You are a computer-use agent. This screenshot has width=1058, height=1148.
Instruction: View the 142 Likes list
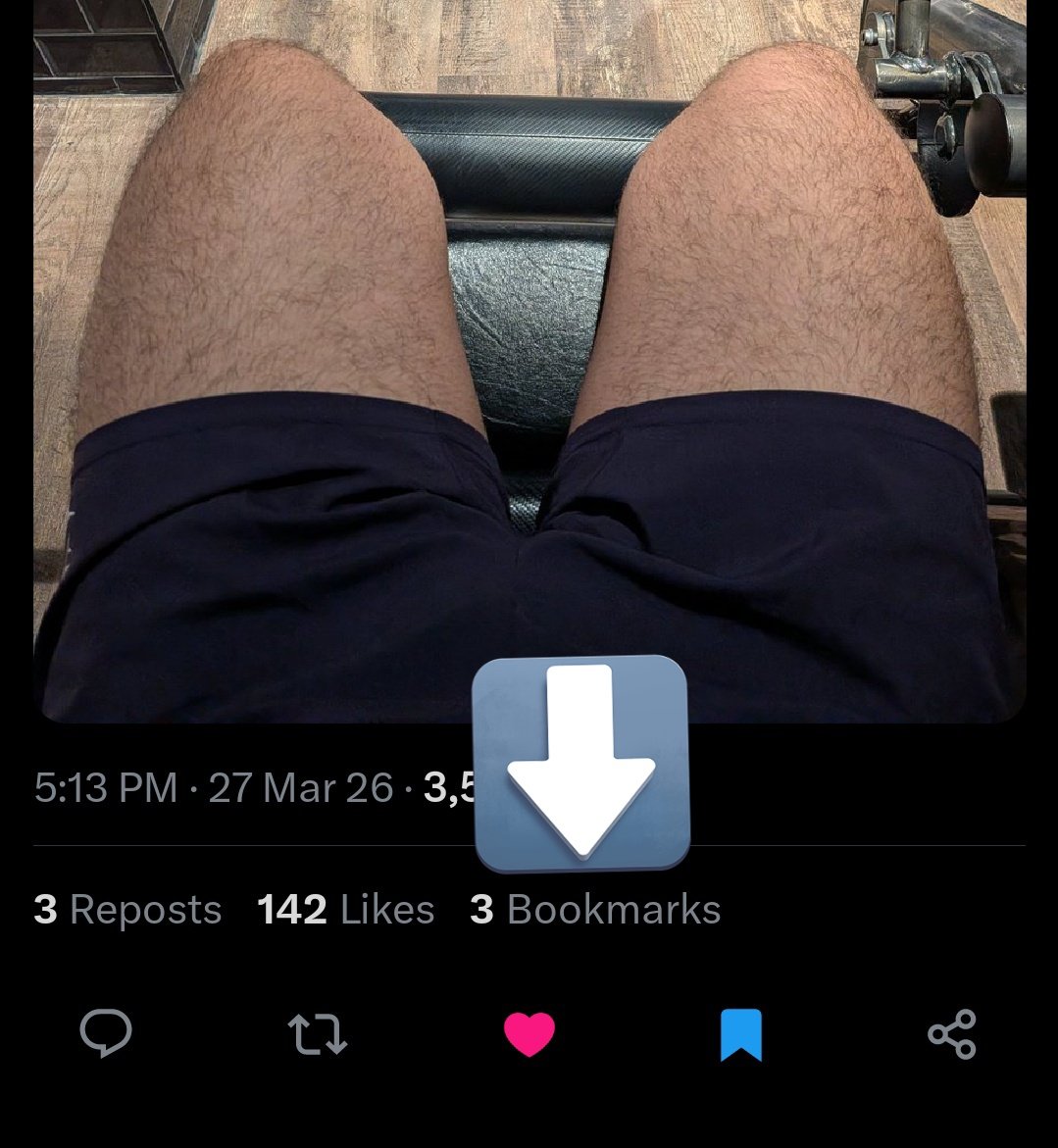[x=345, y=910]
